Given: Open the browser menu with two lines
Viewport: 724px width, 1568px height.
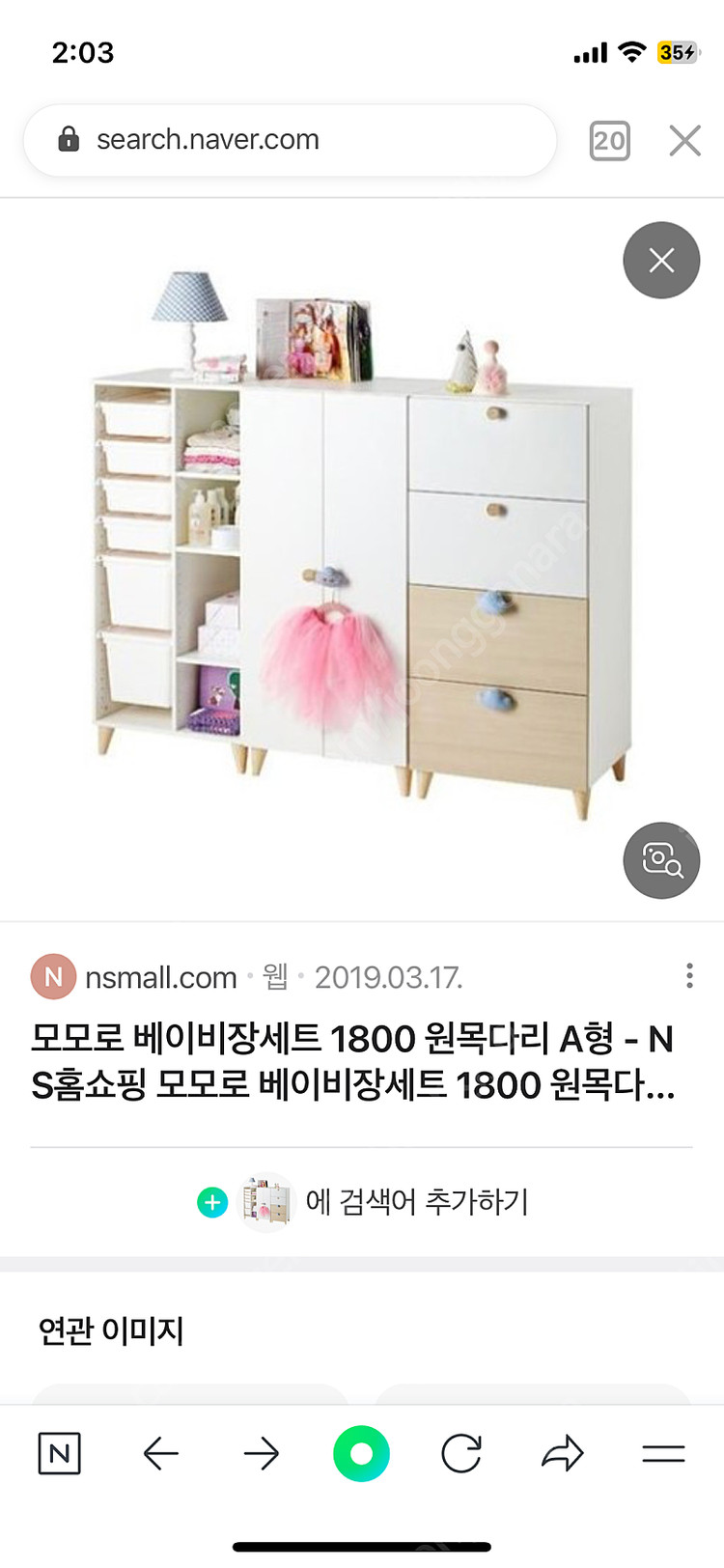Looking at the screenshot, I should (x=663, y=1453).
